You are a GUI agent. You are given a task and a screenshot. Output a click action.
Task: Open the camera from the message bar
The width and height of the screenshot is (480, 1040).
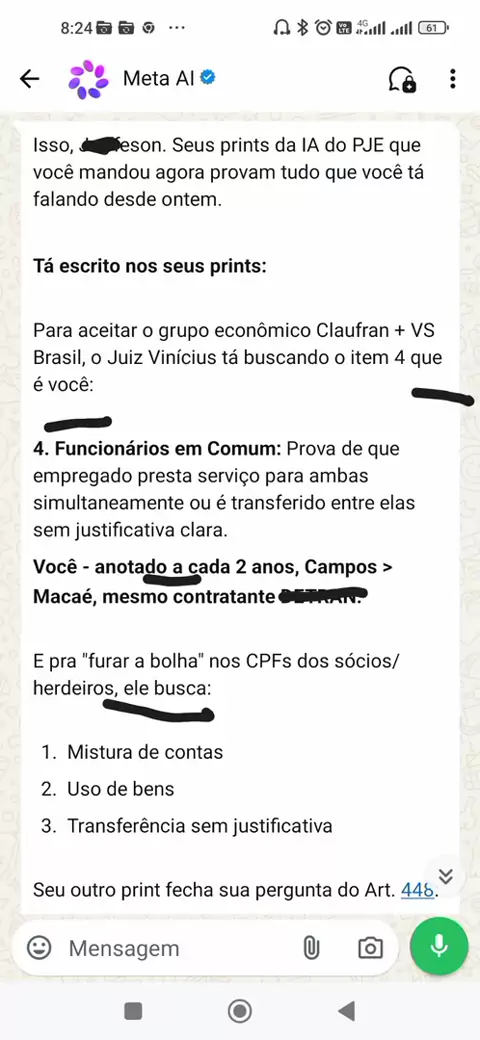pyautogui.click(x=370, y=948)
